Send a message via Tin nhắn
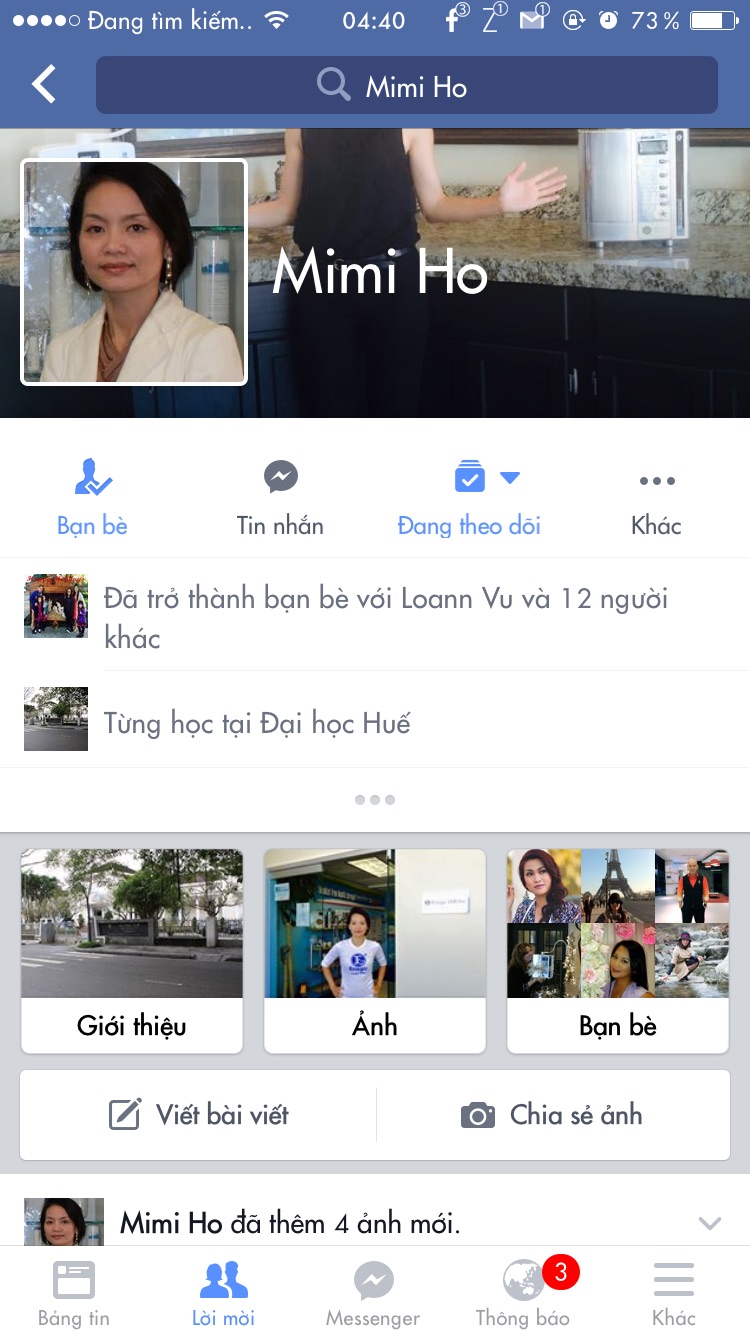The height and width of the screenshot is (1334, 750). [280, 497]
